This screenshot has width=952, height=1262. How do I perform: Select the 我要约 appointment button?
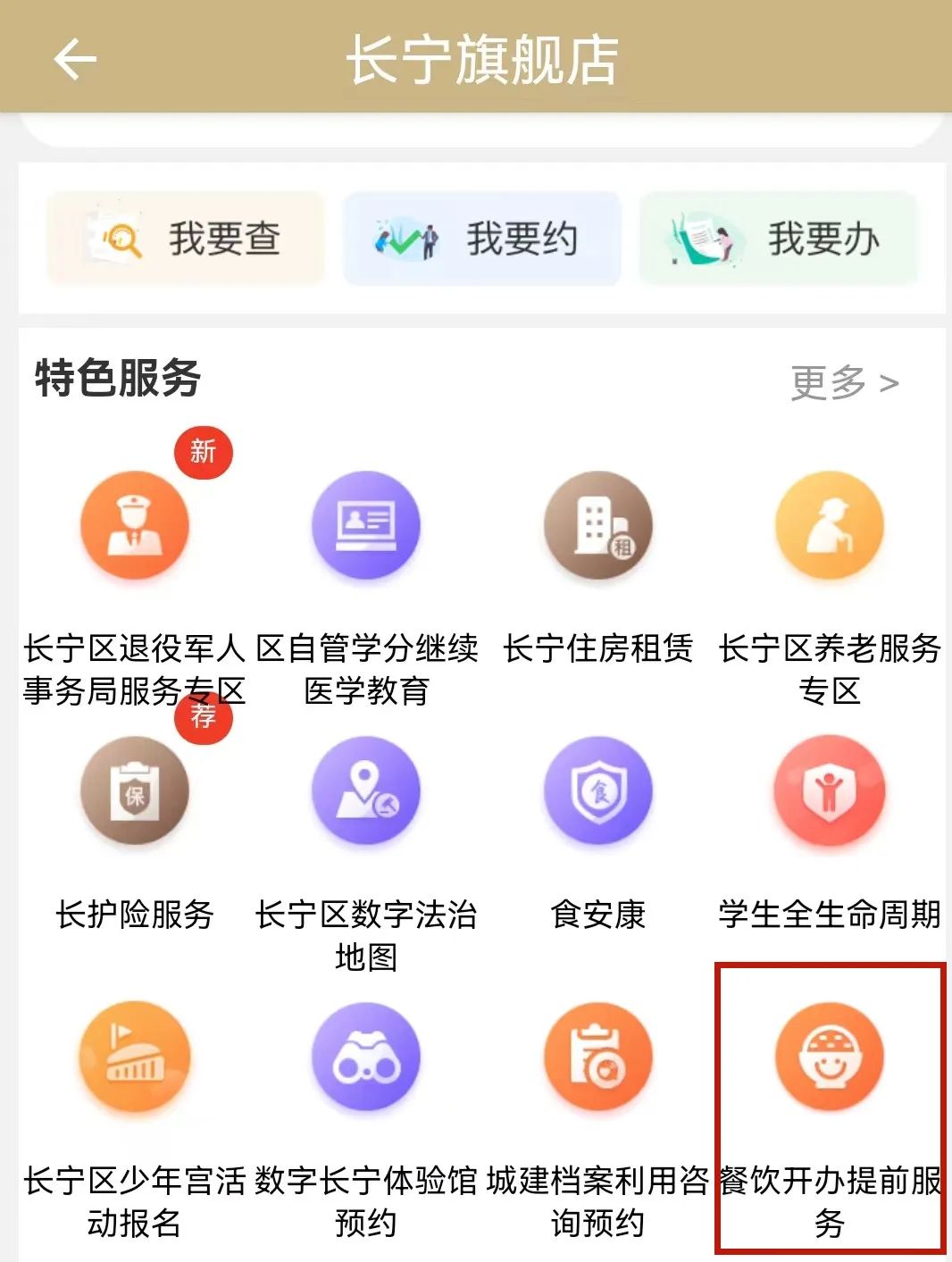pyautogui.click(x=482, y=239)
